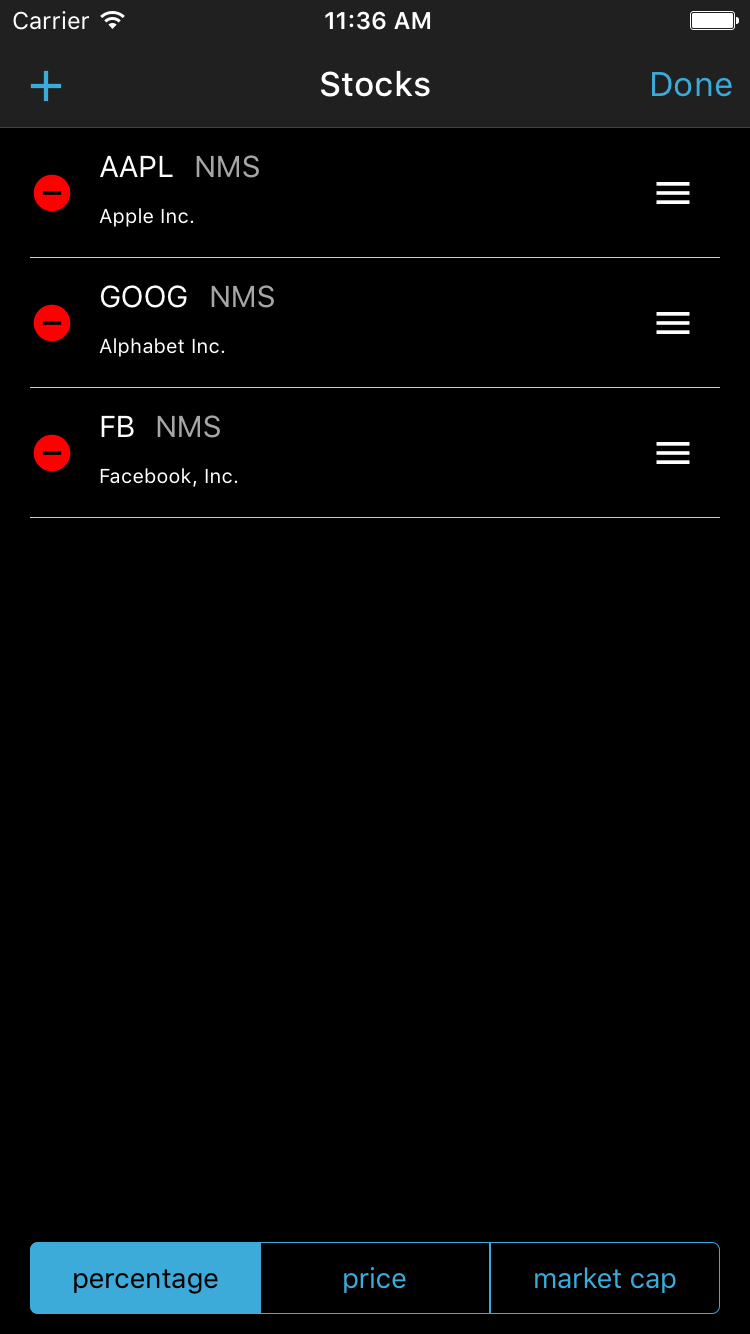
Task: Remove GOOG from the list
Action: click(x=52, y=323)
